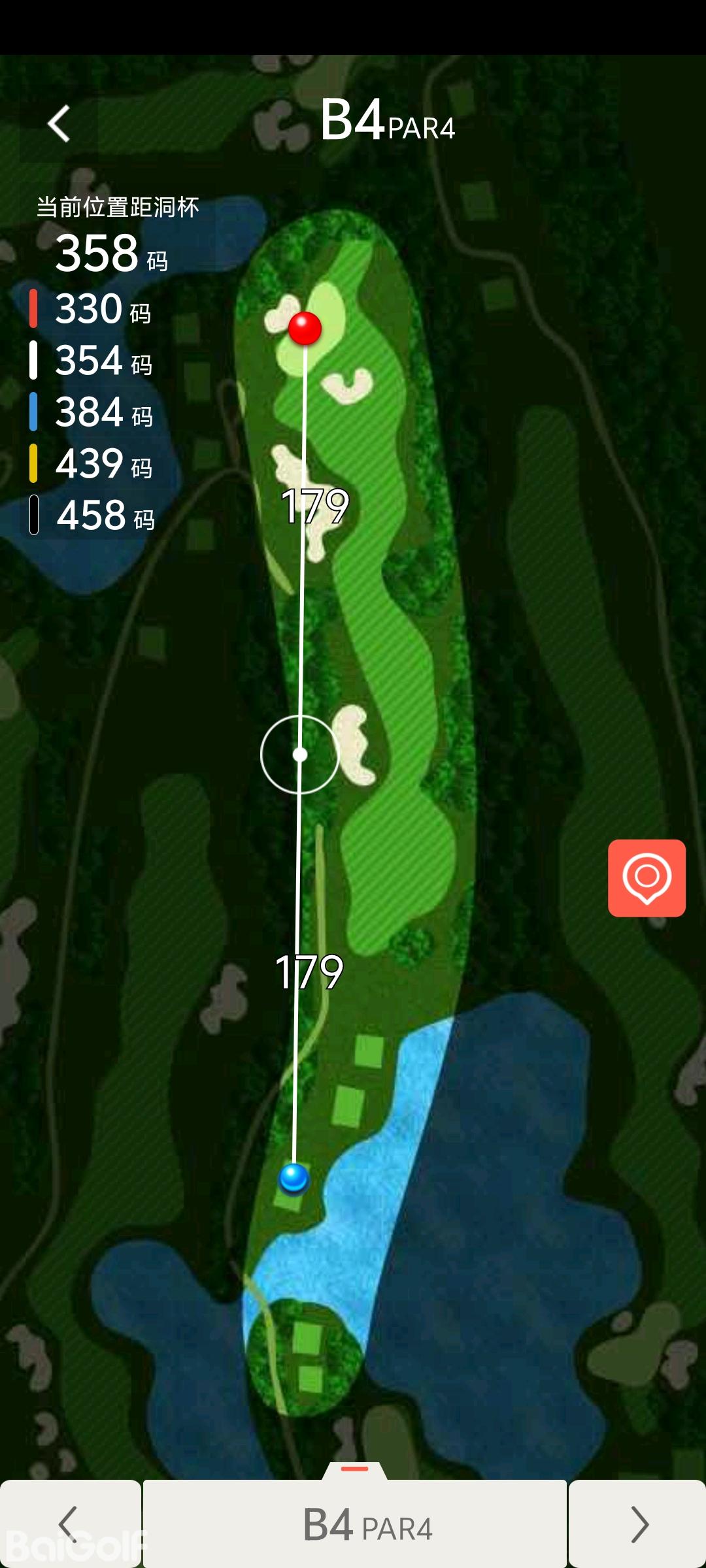This screenshot has width=706, height=1568.
Task: Tap the circular target marker on fairway
Action: point(299,755)
